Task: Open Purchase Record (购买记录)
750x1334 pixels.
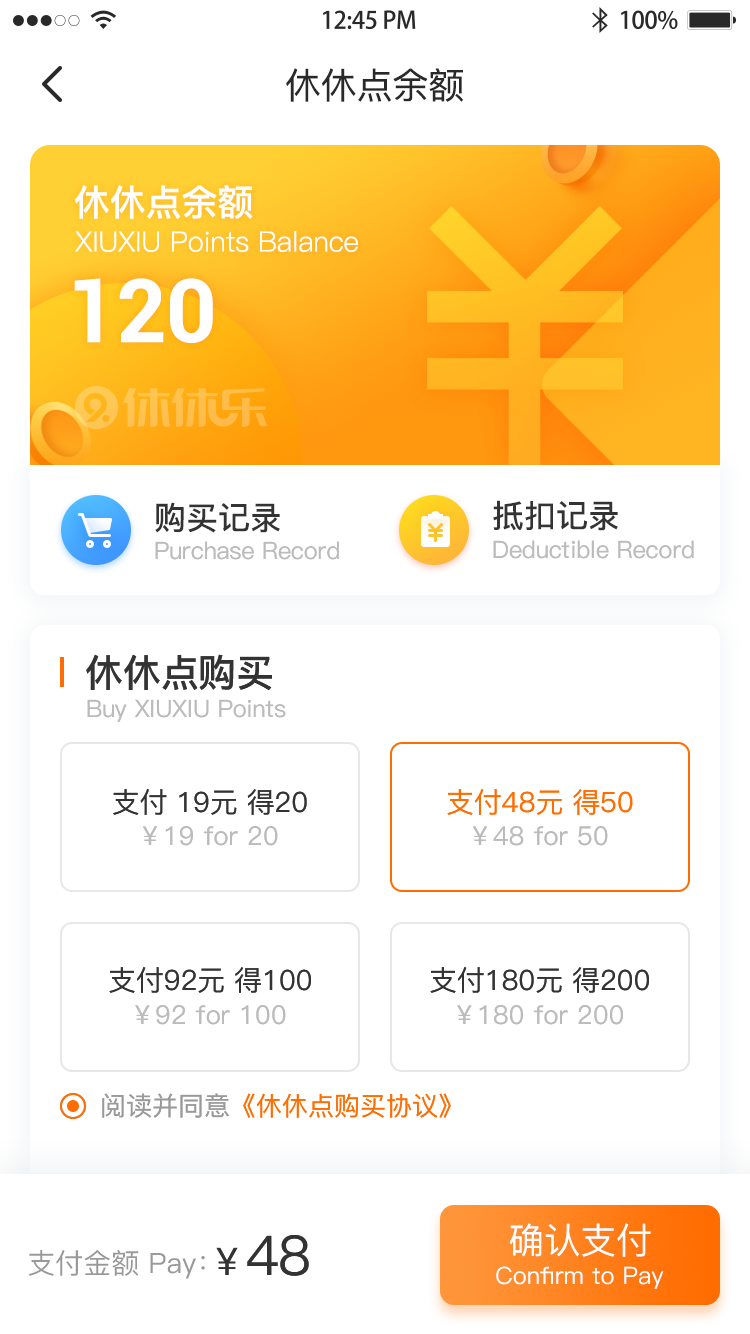Action: point(200,531)
